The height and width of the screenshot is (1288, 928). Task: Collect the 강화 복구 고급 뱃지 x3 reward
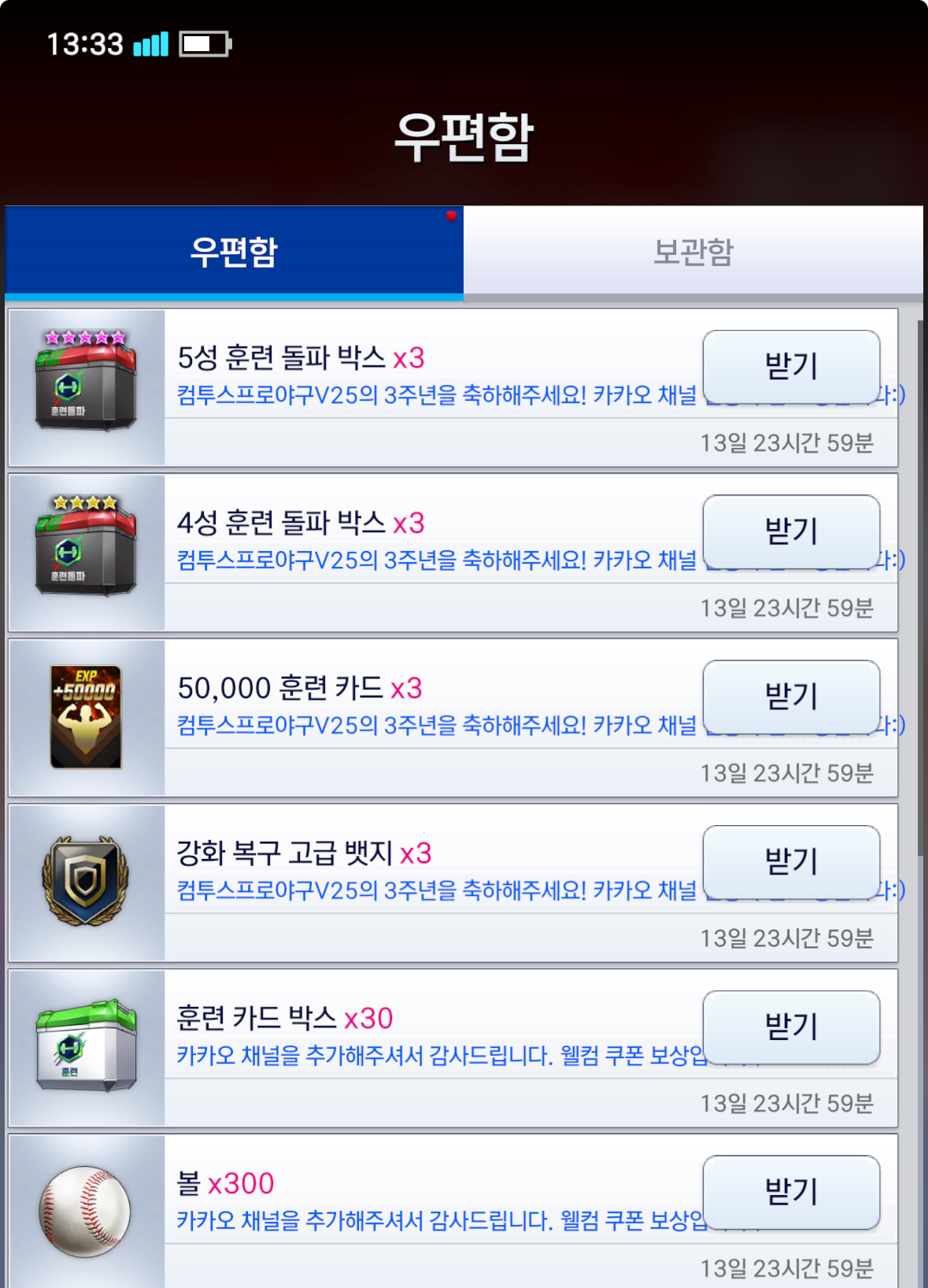point(791,862)
